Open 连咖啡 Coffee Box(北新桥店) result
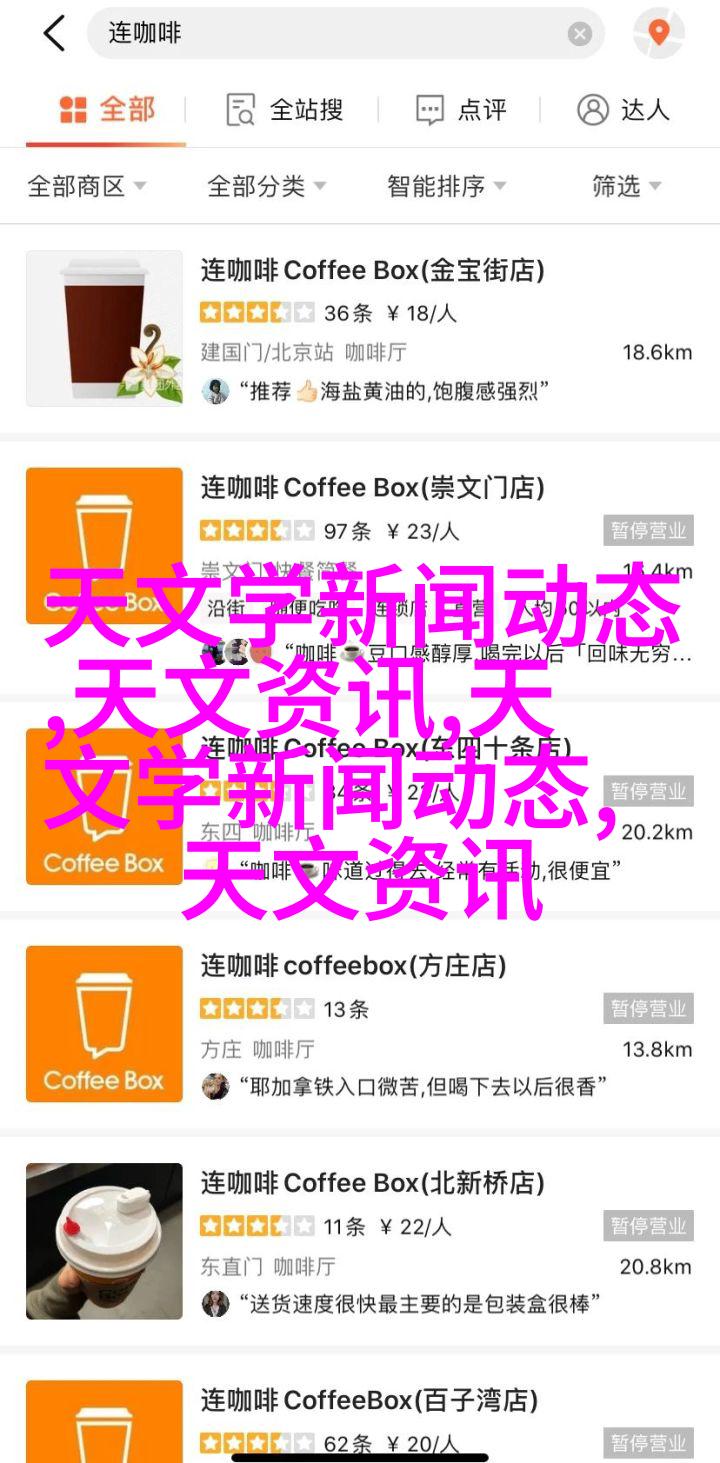This screenshot has width=720, height=1463. tap(372, 1184)
